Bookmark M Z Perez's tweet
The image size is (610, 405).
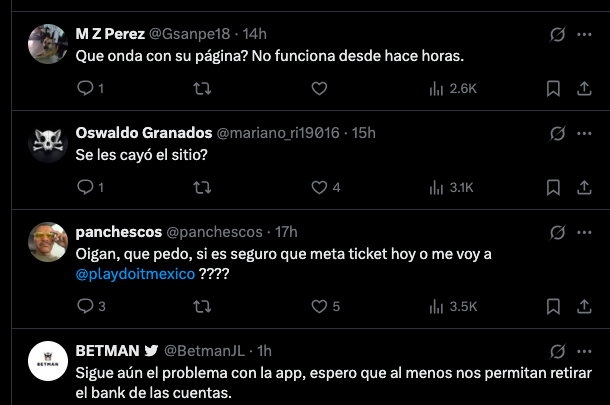pos(553,89)
